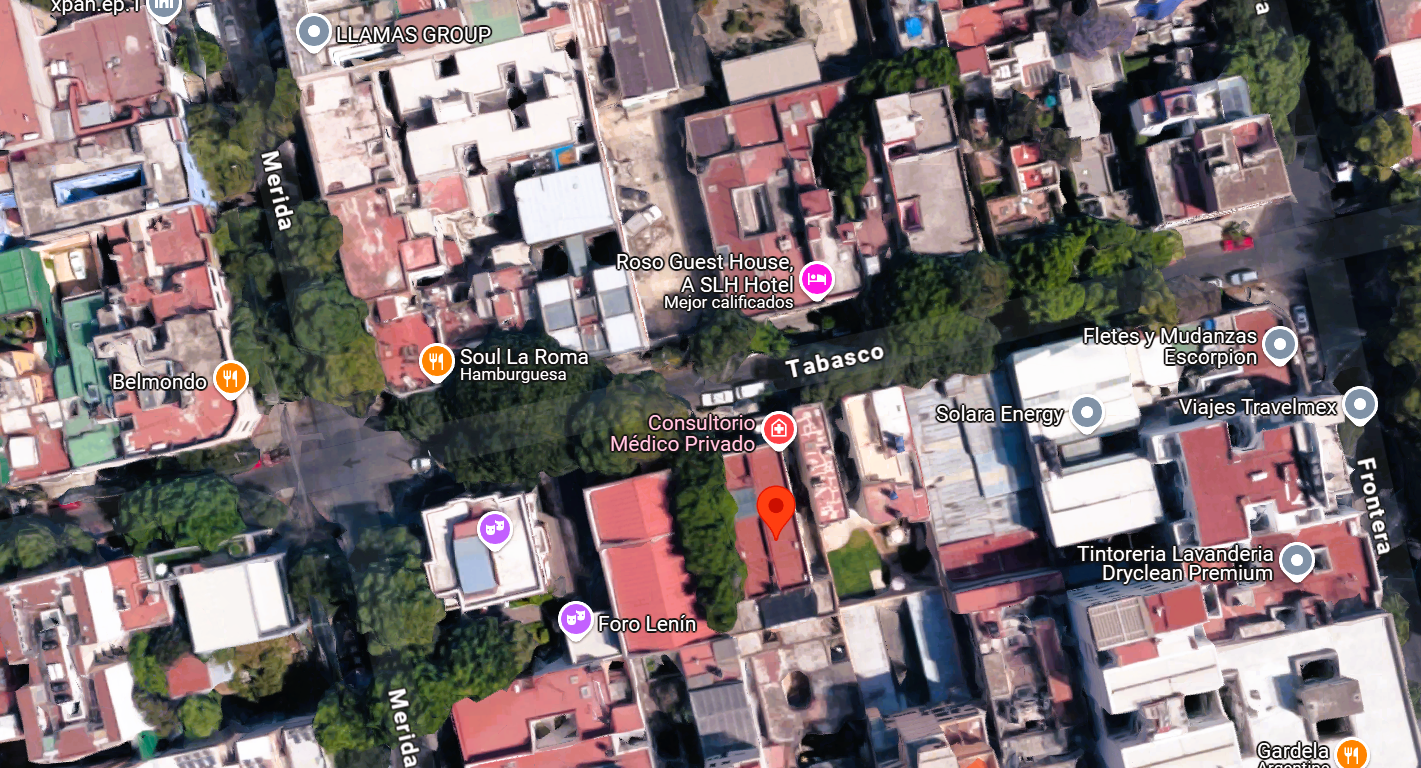Image resolution: width=1421 pixels, height=768 pixels.
Task: Open Tintoreria Lavanderia Dryclean Premium pin
Action: pyautogui.click(x=1297, y=562)
